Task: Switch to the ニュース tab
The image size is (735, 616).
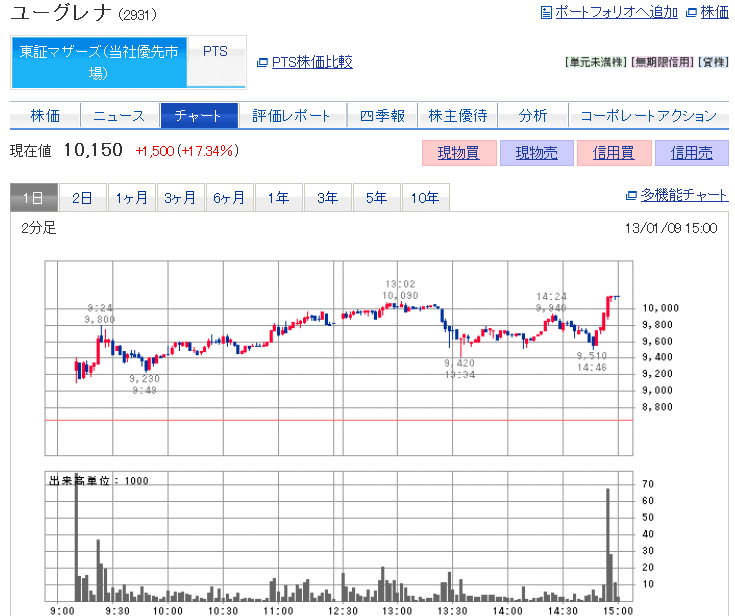Action: point(119,116)
